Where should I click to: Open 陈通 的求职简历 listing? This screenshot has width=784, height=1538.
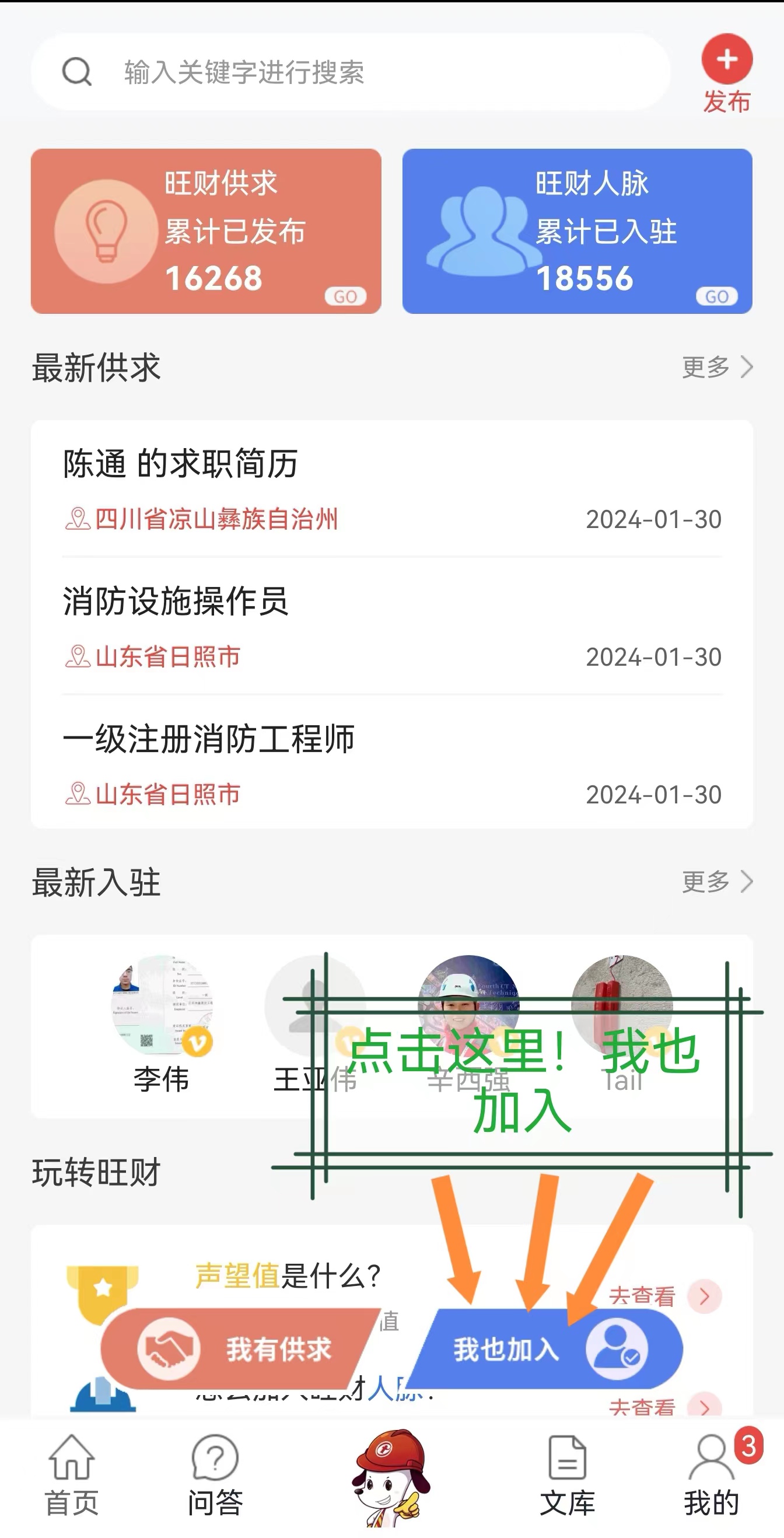click(393, 489)
